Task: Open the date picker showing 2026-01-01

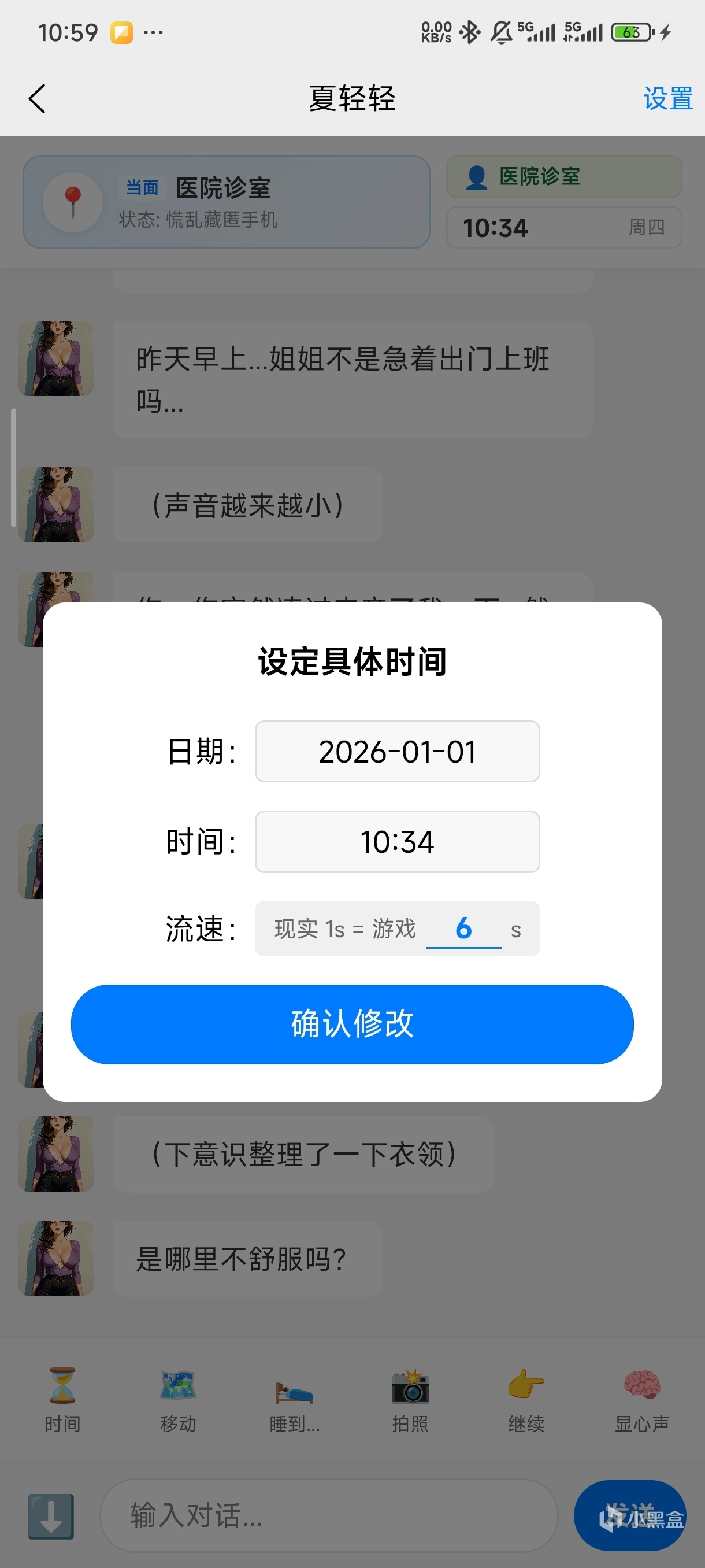Action: click(396, 751)
